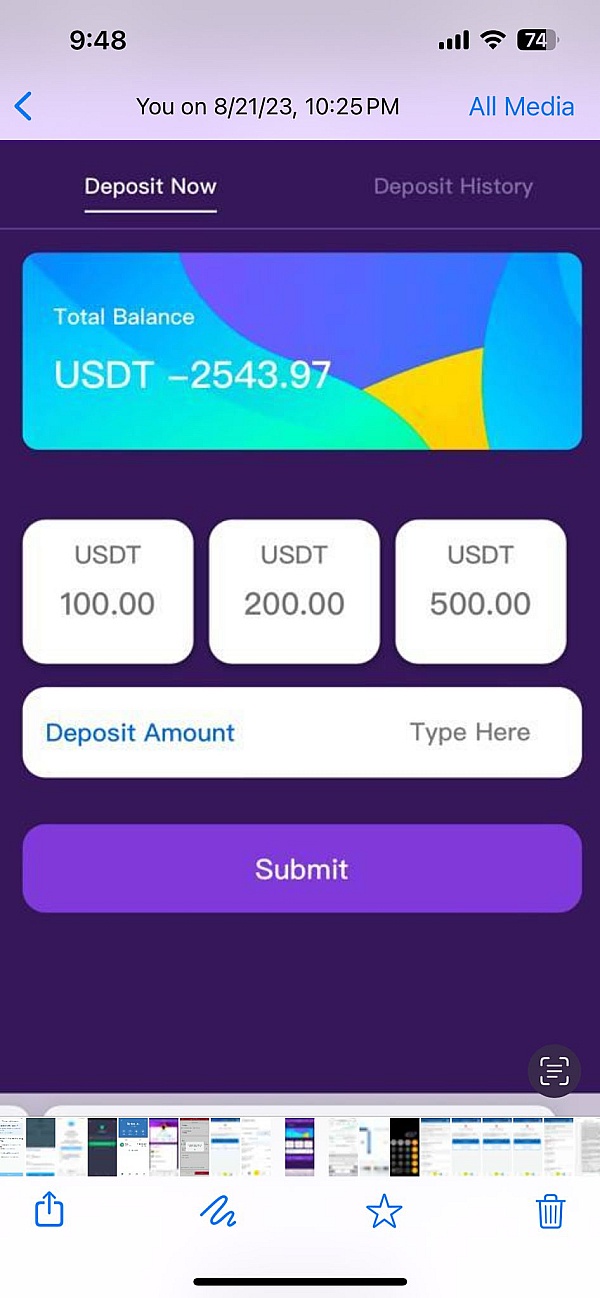
Task: Open the markup drawing tool
Action: click(217, 1212)
